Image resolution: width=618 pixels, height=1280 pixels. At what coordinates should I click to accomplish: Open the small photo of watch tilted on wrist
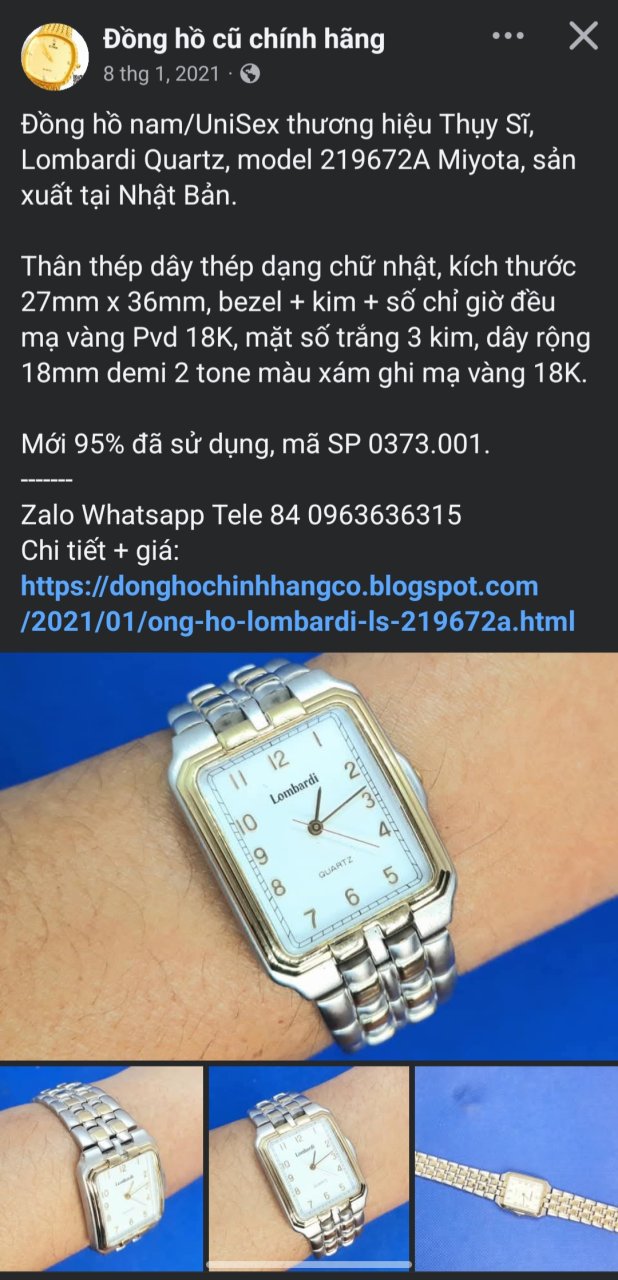[x=101, y=1167]
